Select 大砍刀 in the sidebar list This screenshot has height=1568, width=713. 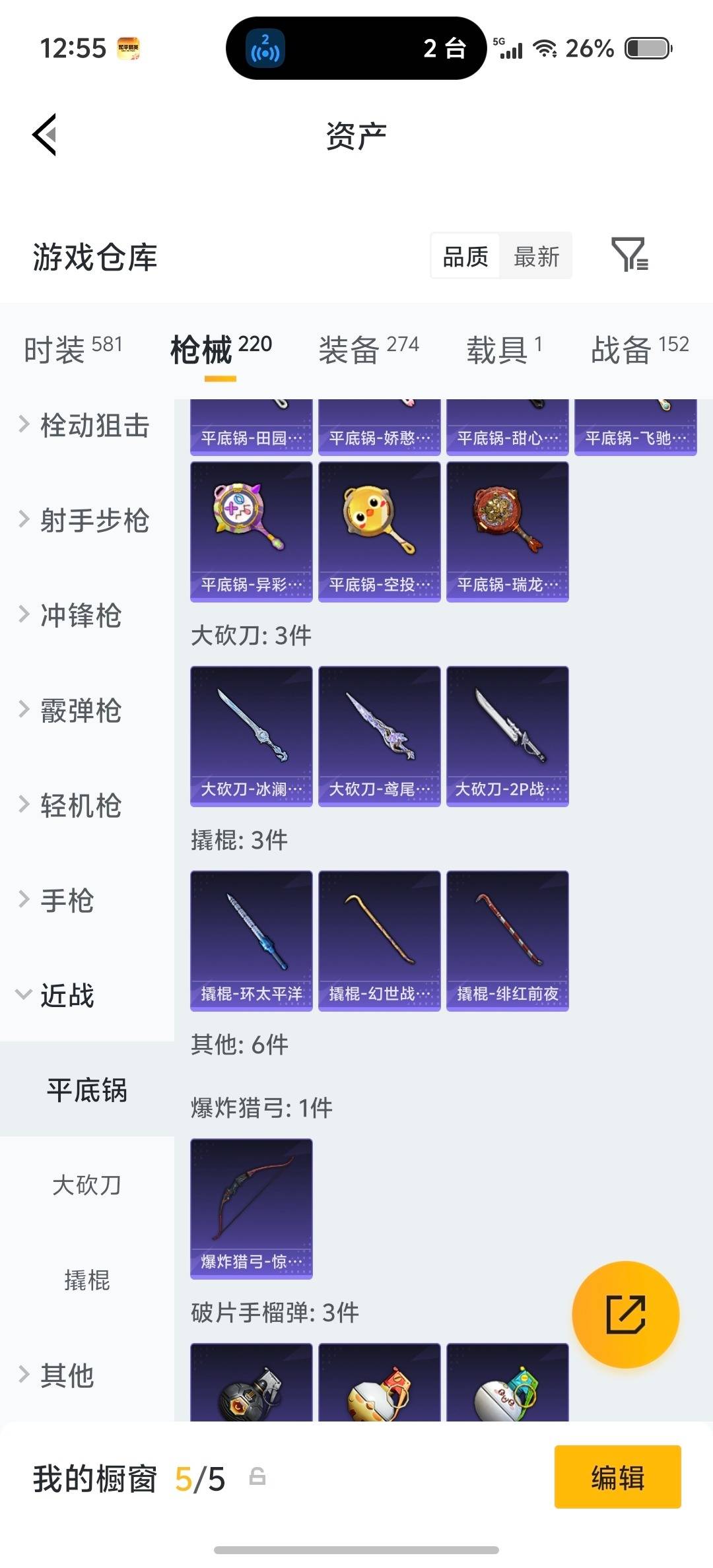point(86,1185)
